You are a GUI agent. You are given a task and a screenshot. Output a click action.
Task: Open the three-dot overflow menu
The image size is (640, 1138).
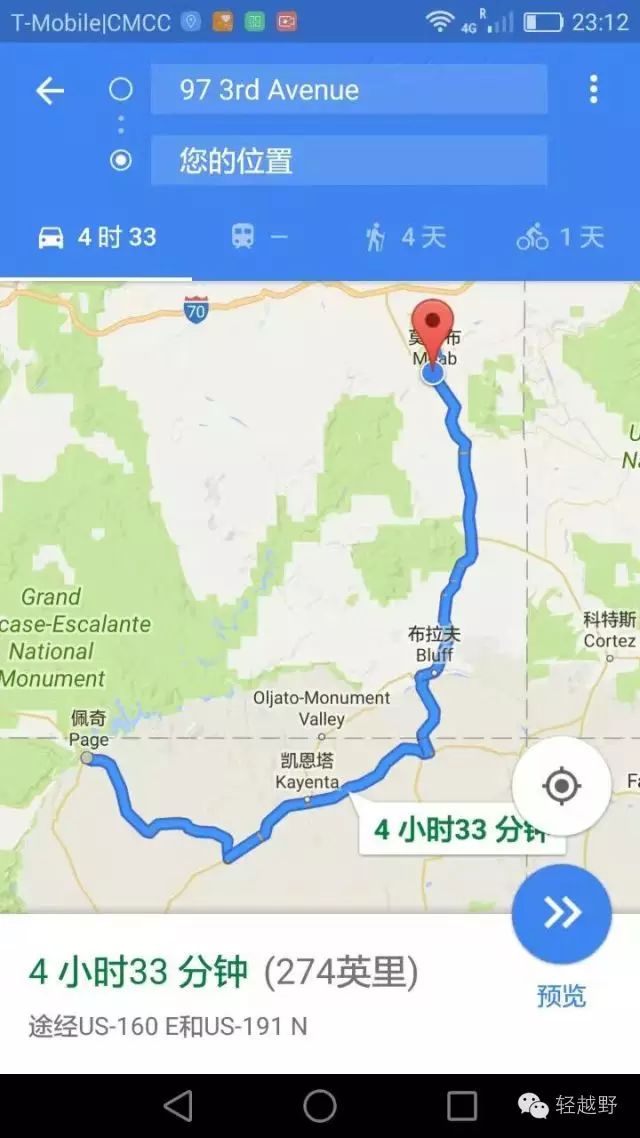coord(594,89)
